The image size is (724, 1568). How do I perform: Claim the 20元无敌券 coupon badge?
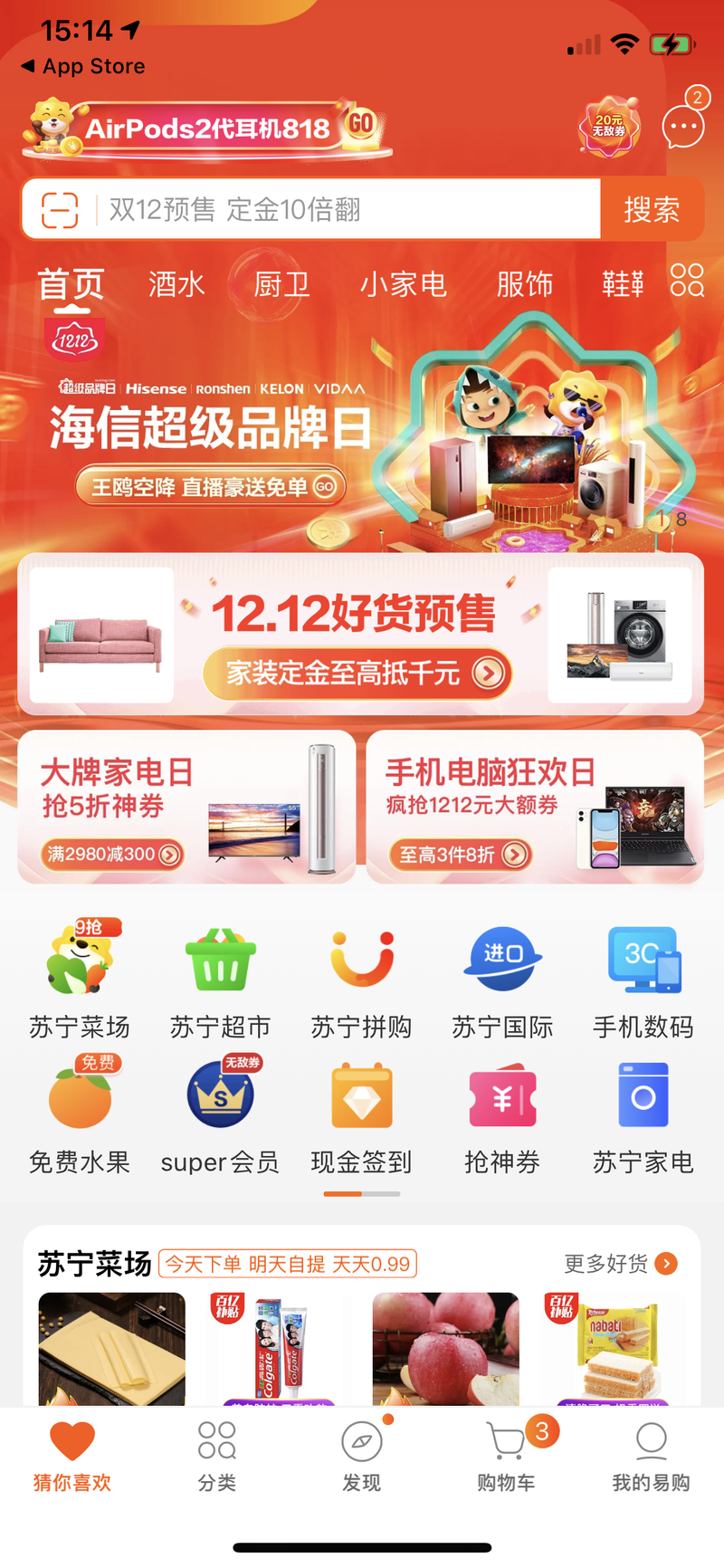click(609, 127)
